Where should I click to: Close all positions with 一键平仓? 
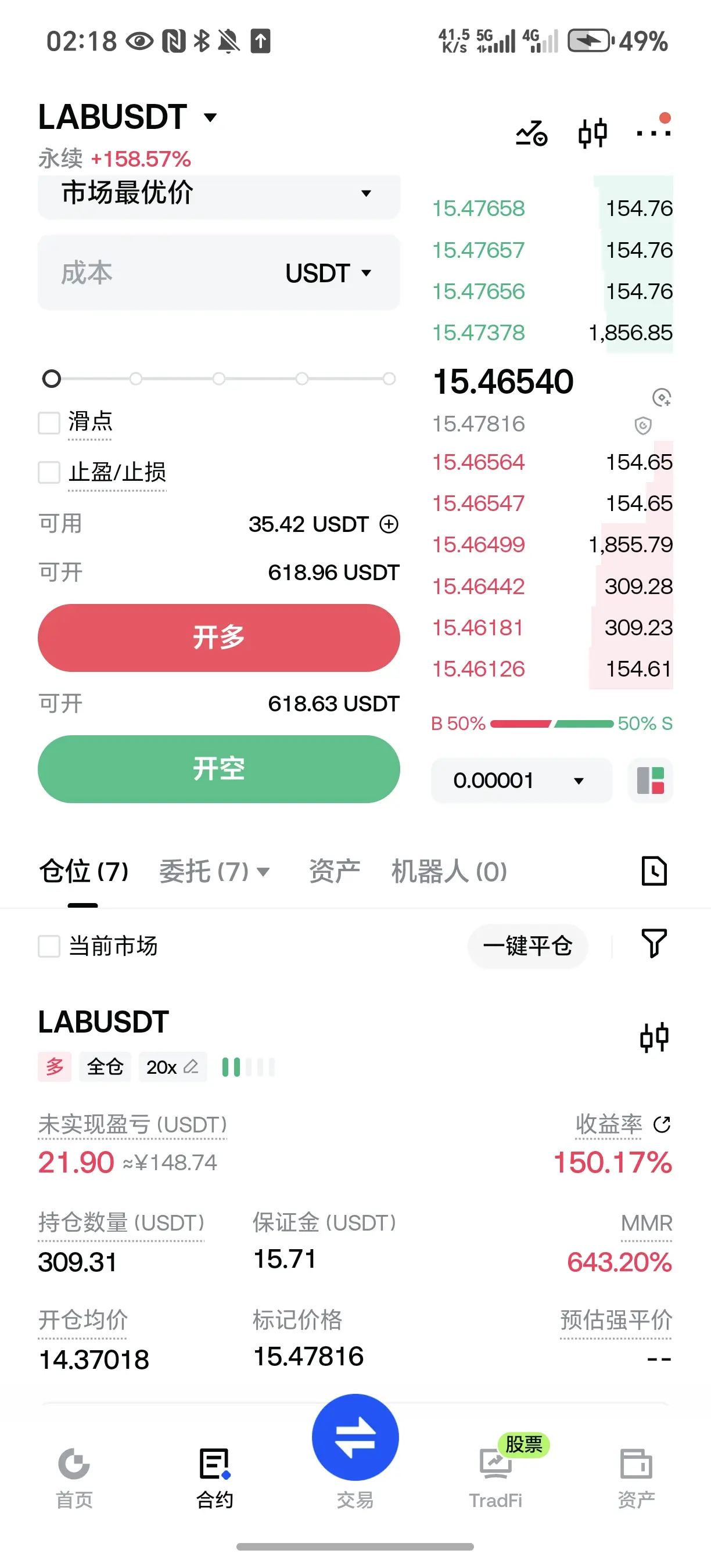pyautogui.click(x=527, y=946)
